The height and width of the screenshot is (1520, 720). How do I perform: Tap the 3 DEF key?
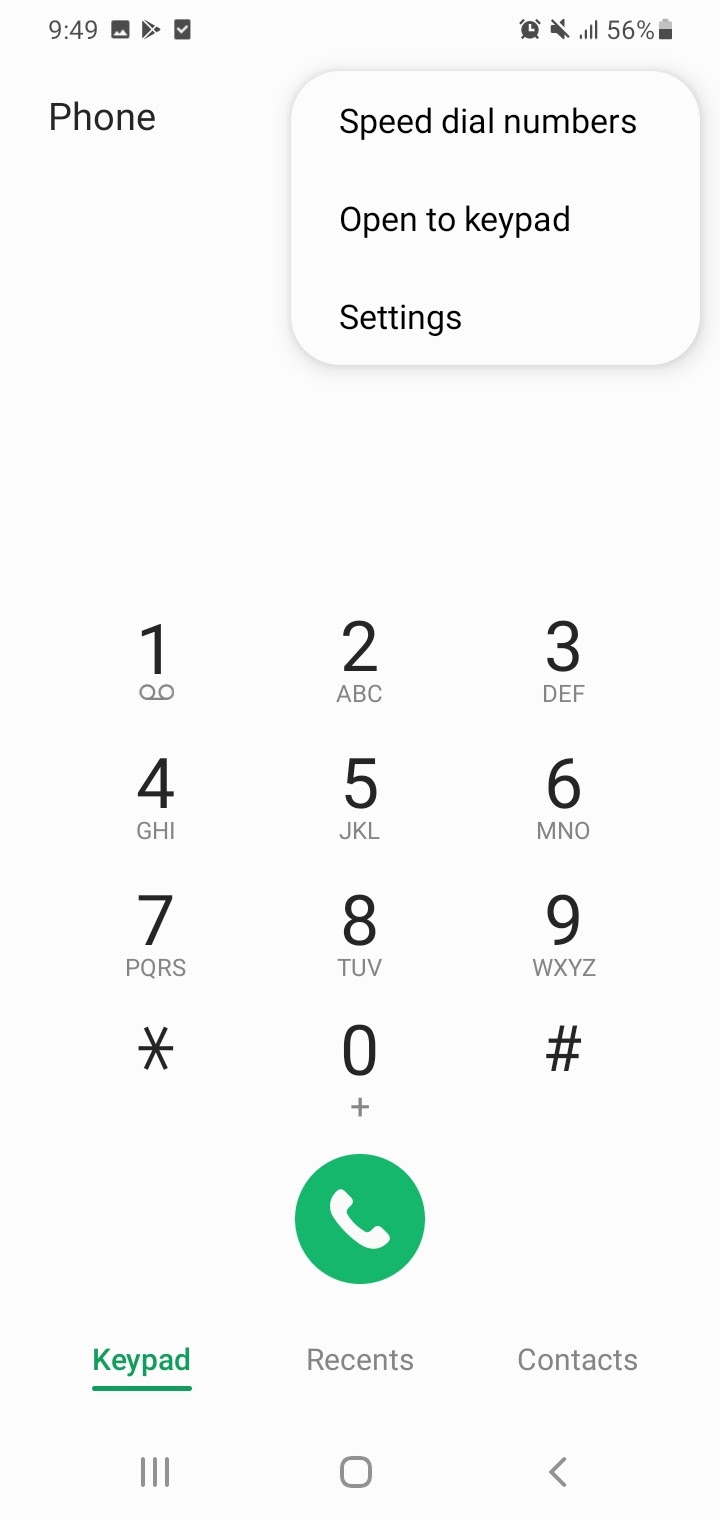563,662
